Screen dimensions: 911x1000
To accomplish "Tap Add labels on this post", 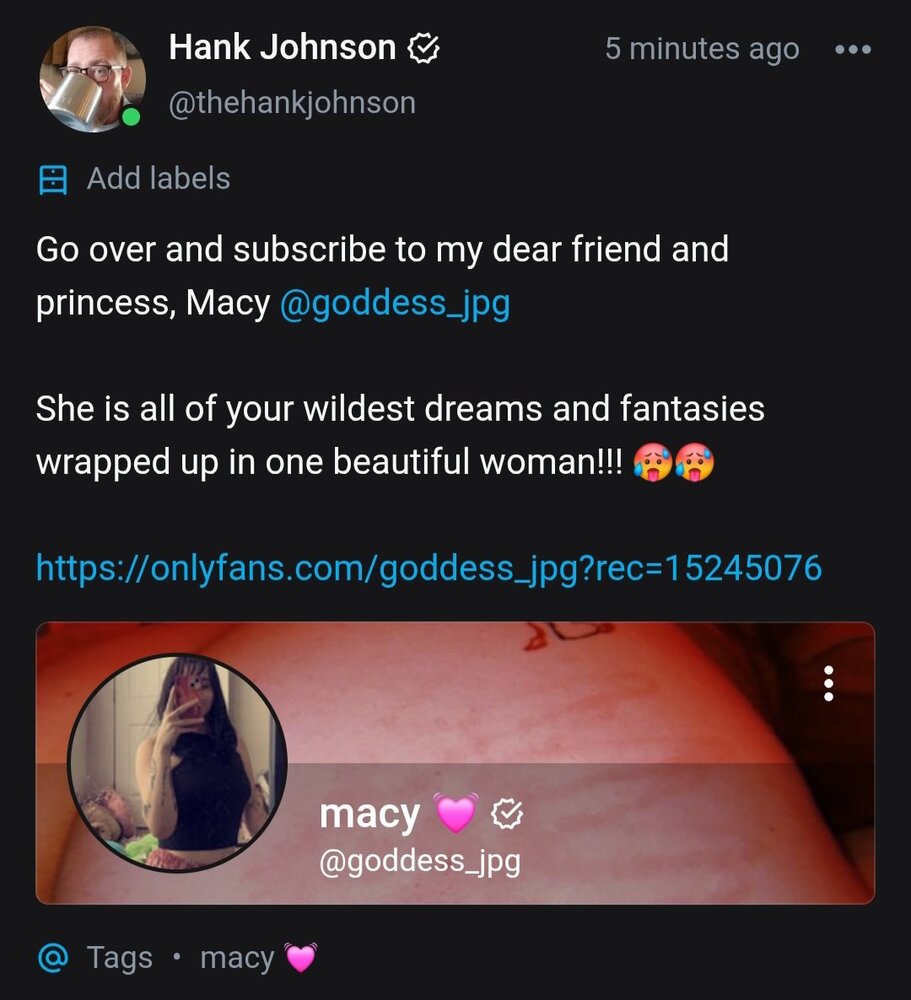I will (134, 179).
